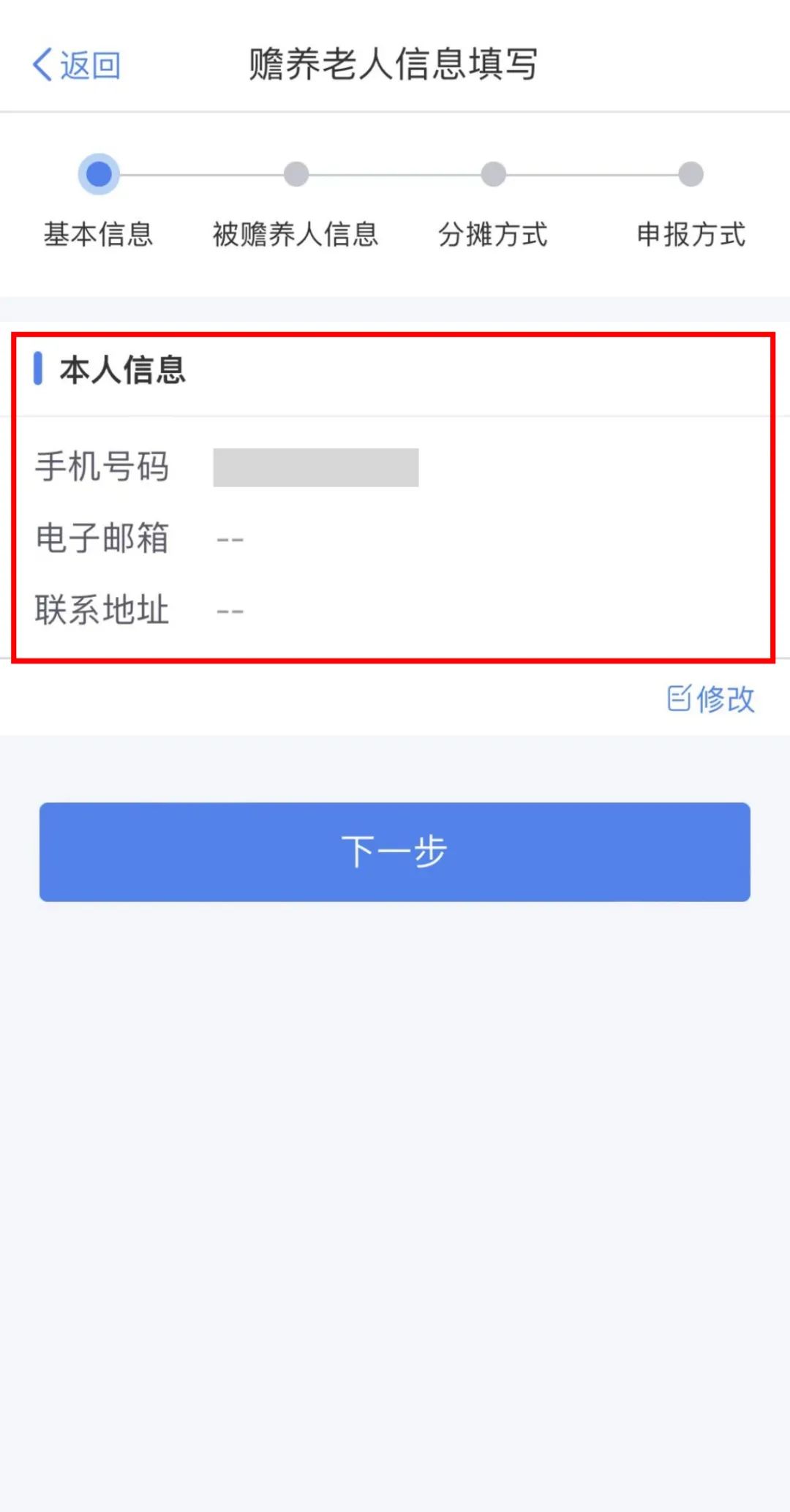Tap 修改 to edit personal info

710,699
